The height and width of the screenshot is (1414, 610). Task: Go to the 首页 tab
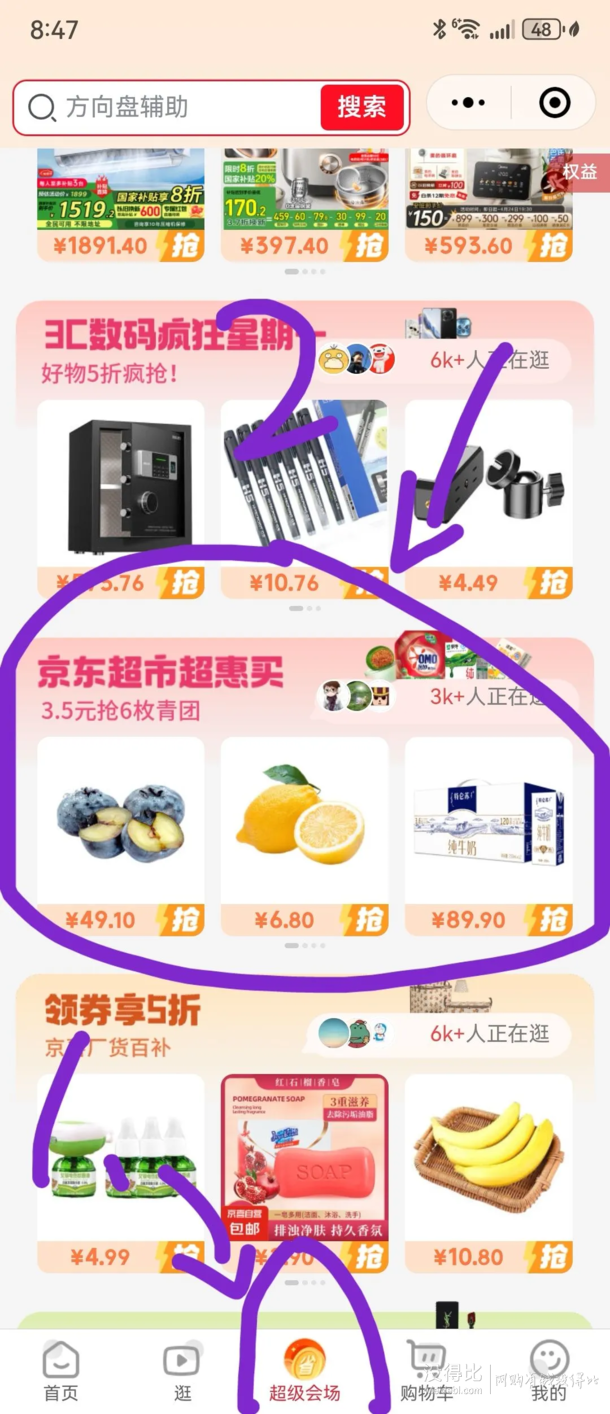coord(60,1372)
